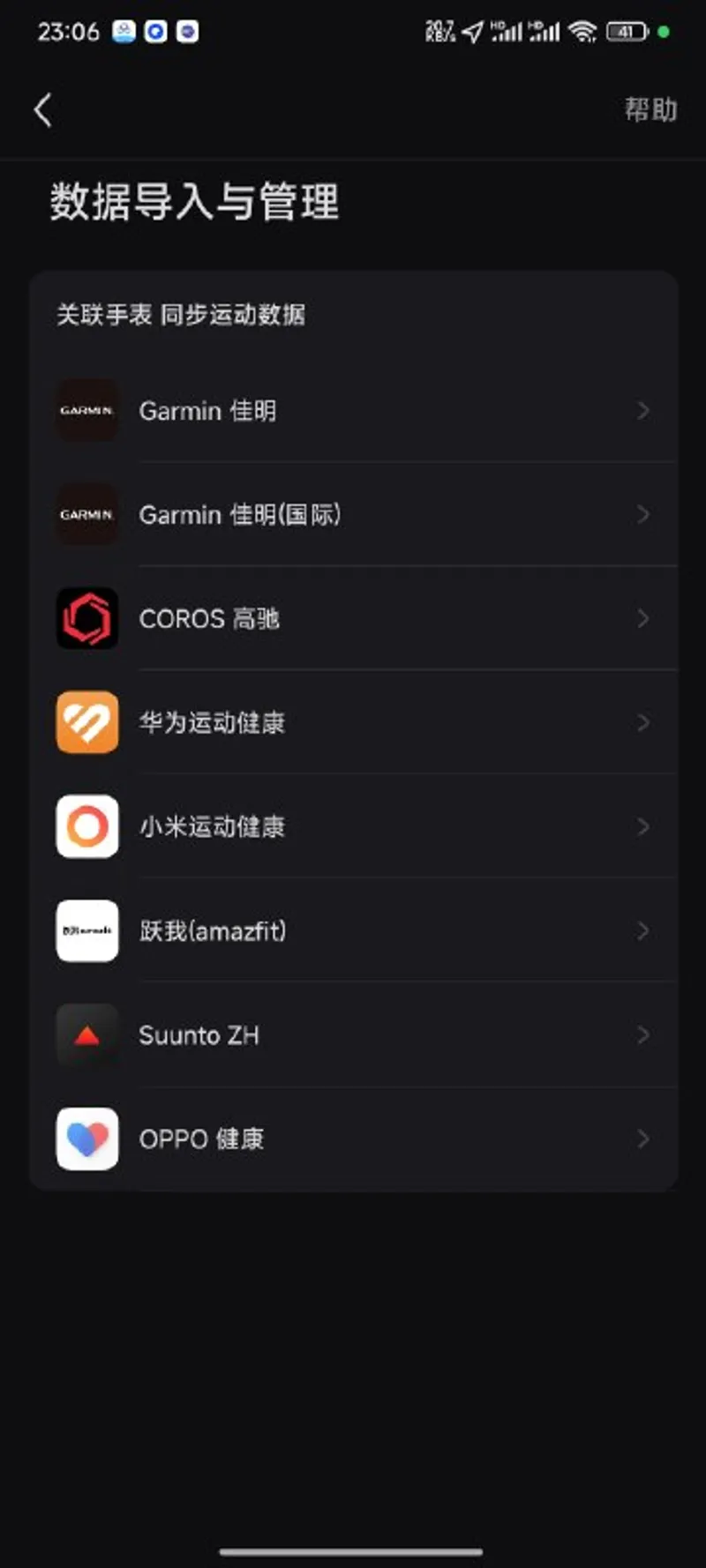The width and height of the screenshot is (706, 1568).
Task: Tap the OPPO 健康 row
Action: pos(353,1139)
